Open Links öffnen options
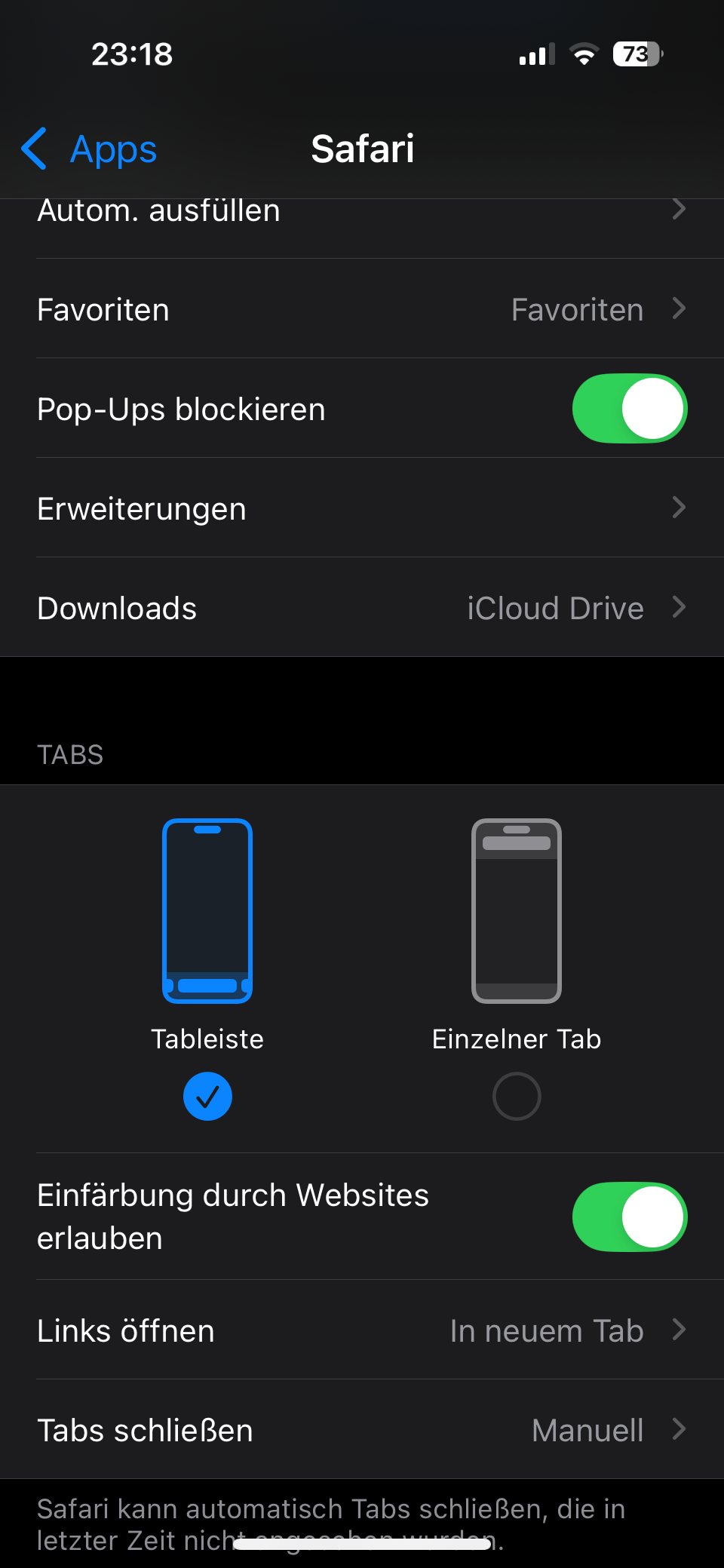 pyautogui.click(x=362, y=1330)
